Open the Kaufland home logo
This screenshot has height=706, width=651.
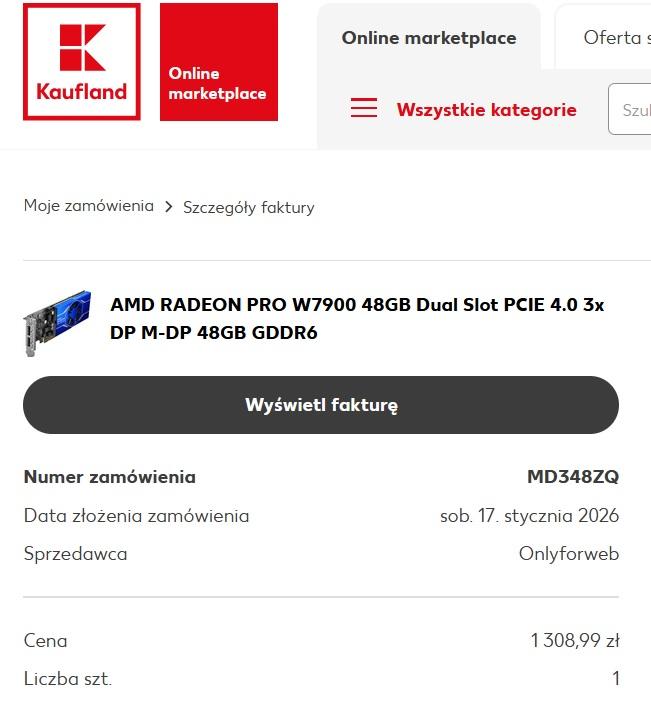(x=82, y=62)
